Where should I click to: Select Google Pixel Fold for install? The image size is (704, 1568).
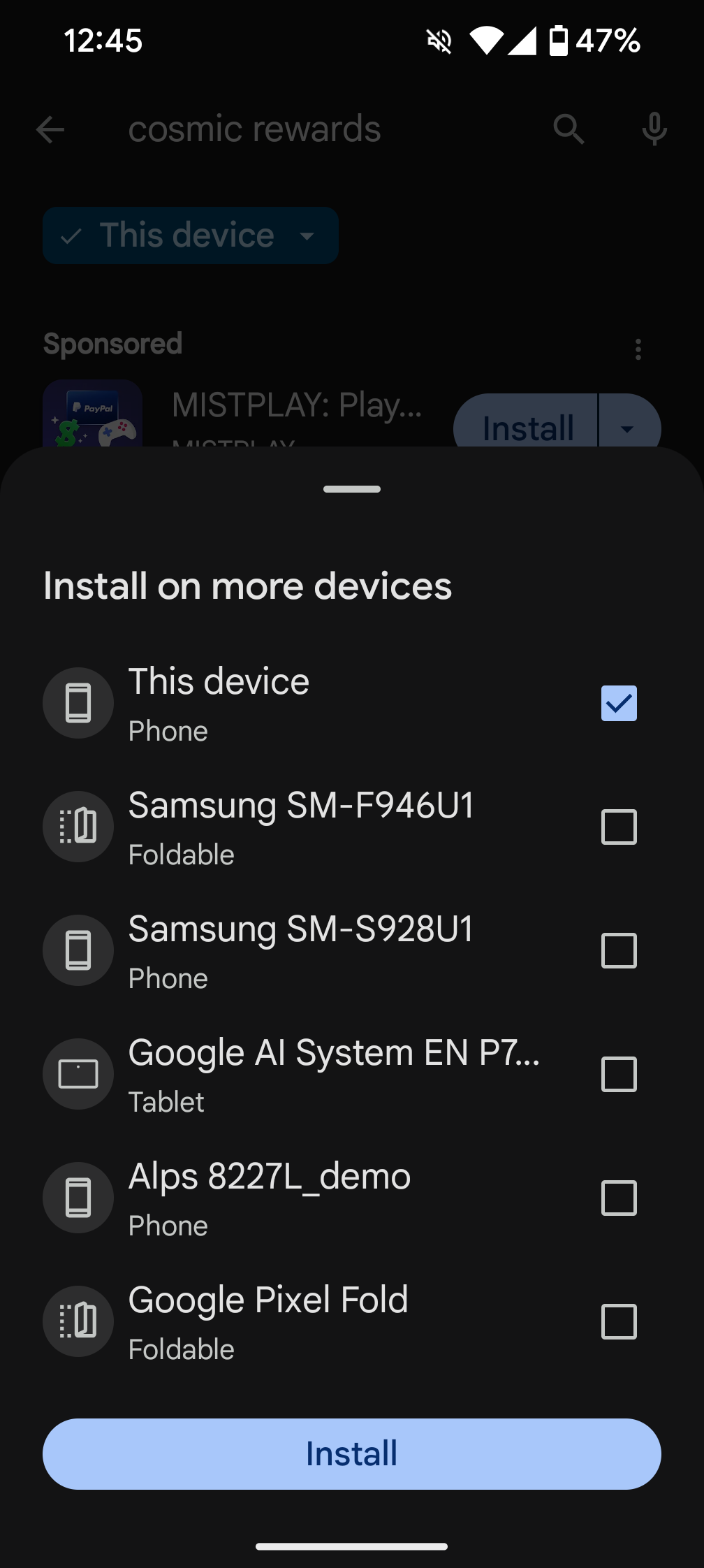click(x=619, y=1321)
